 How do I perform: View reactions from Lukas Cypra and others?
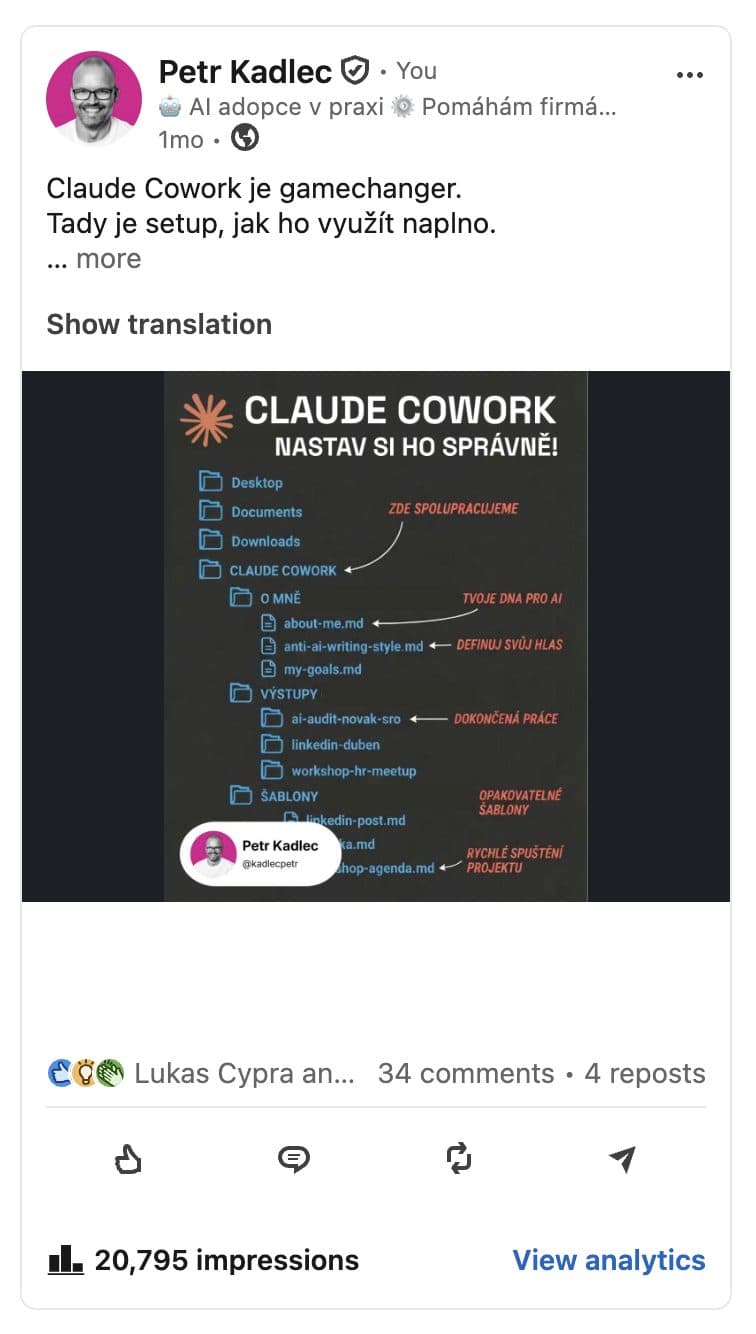[201, 1074]
